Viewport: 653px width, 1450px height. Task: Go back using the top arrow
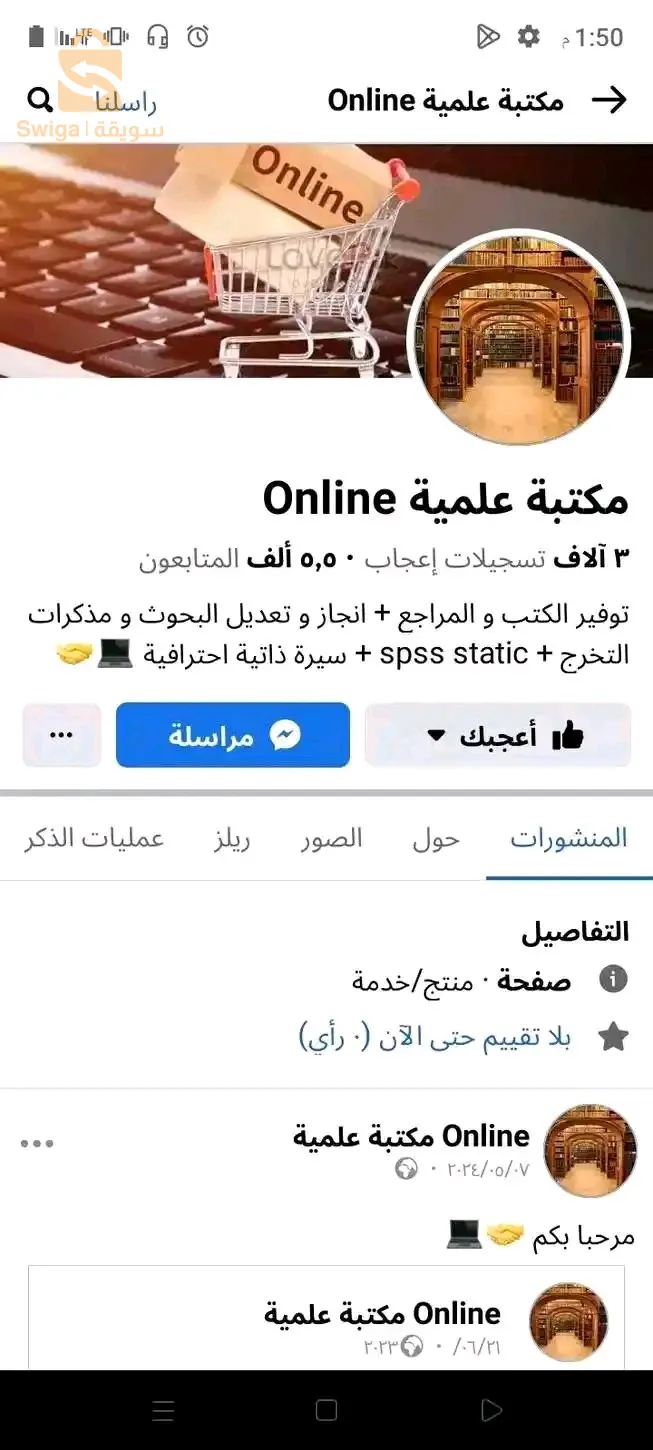[609, 100]
